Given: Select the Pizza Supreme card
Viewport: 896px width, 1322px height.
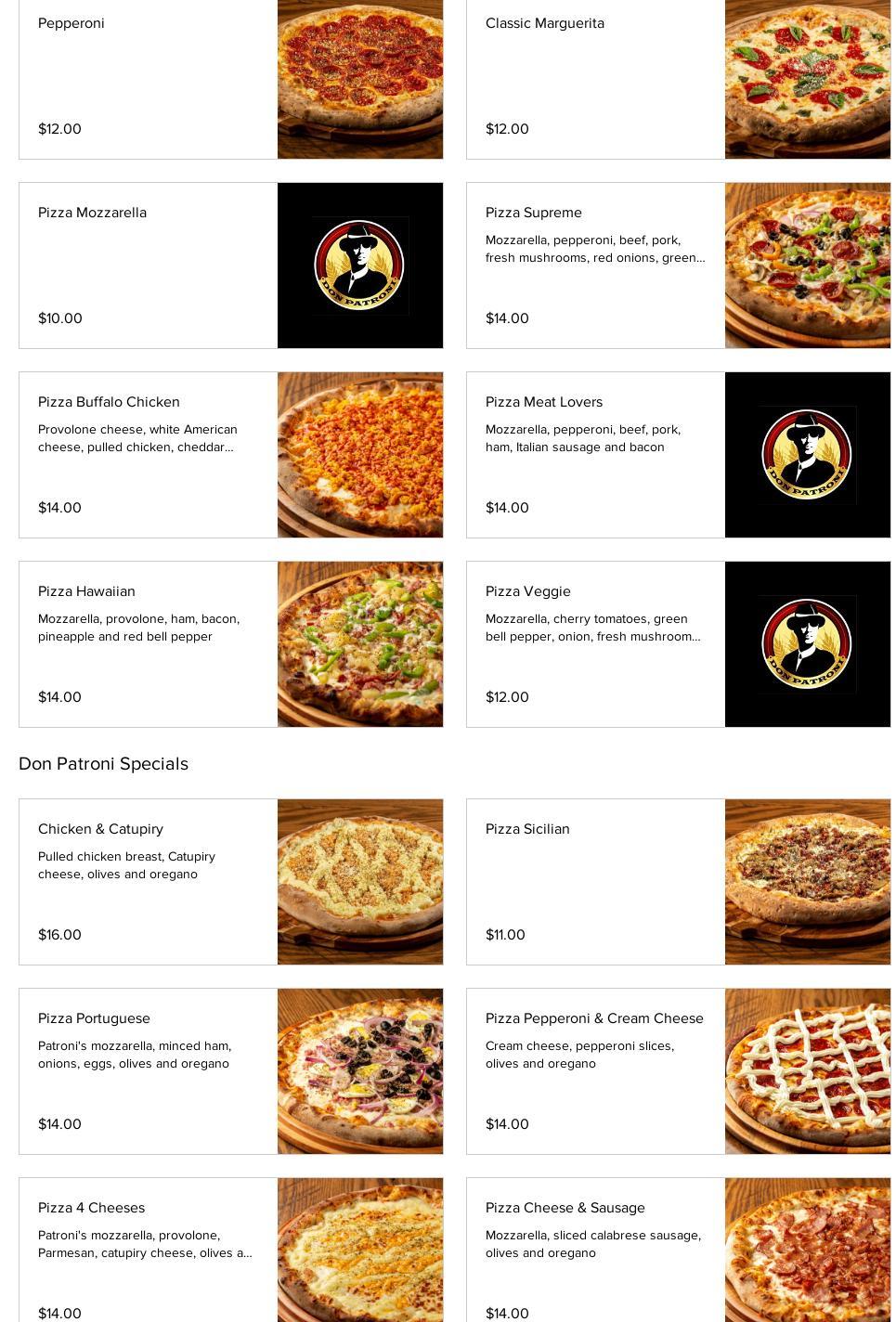Looking at the screenshot, I should 594,266.
